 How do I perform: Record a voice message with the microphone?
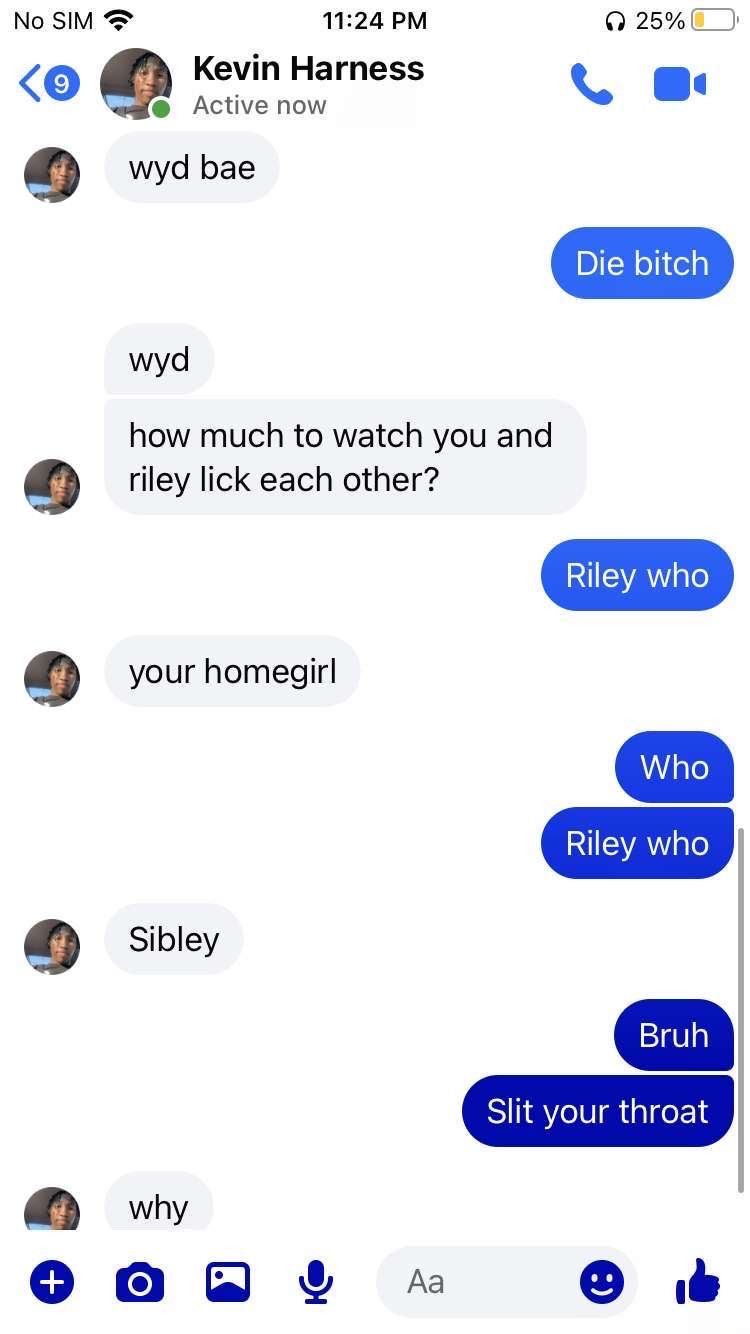click(316, 1282)
